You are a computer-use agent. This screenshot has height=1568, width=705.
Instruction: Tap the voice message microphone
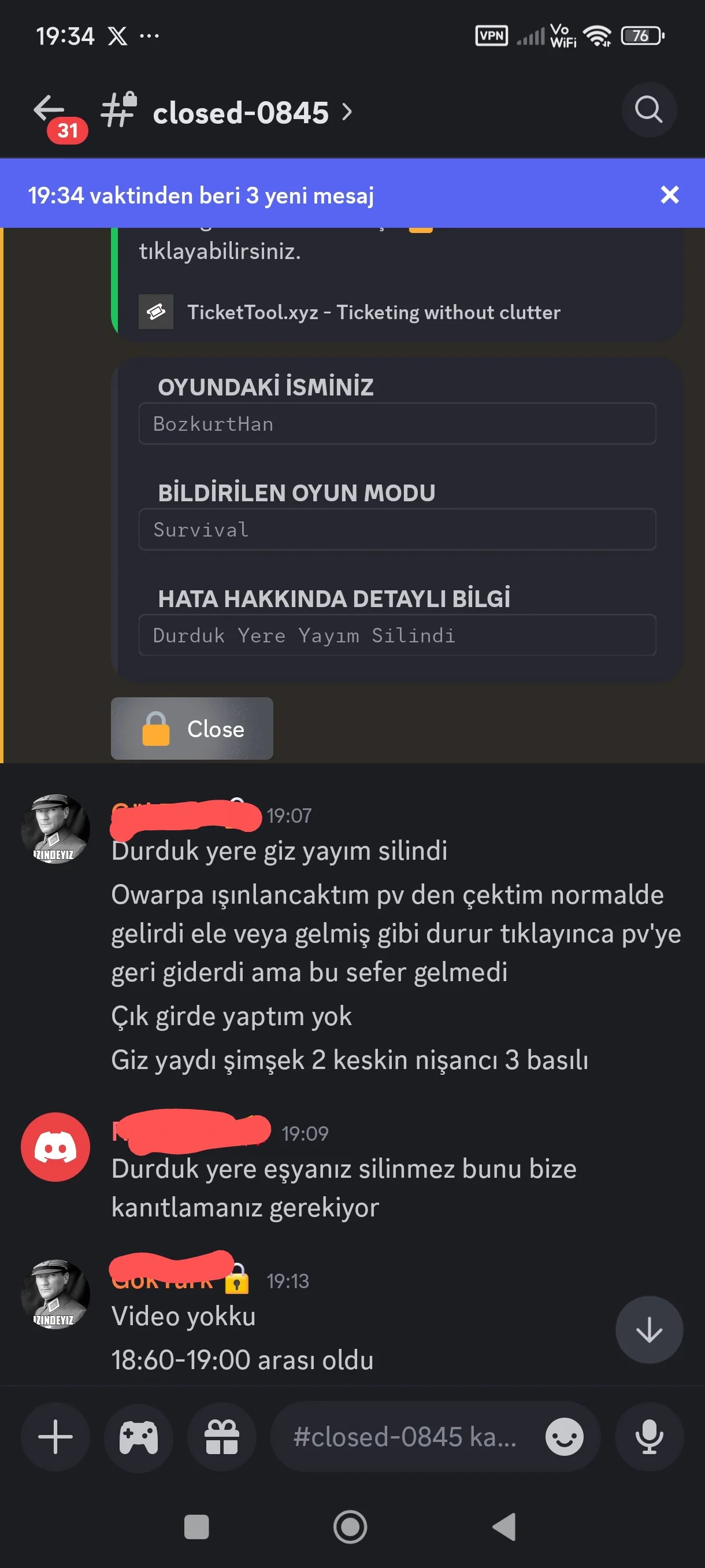(648, 1437)
